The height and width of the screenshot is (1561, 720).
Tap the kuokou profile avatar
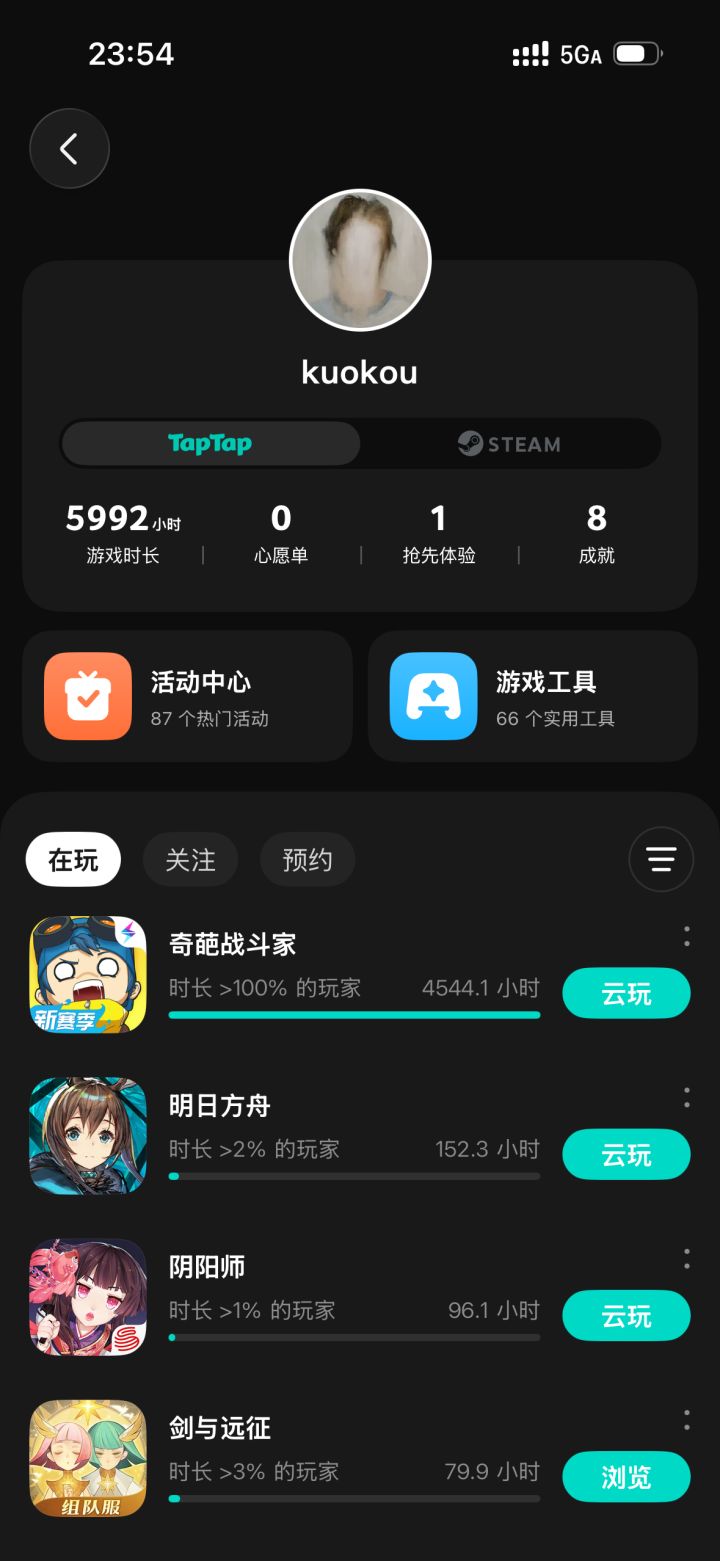[x=359, y=259]
